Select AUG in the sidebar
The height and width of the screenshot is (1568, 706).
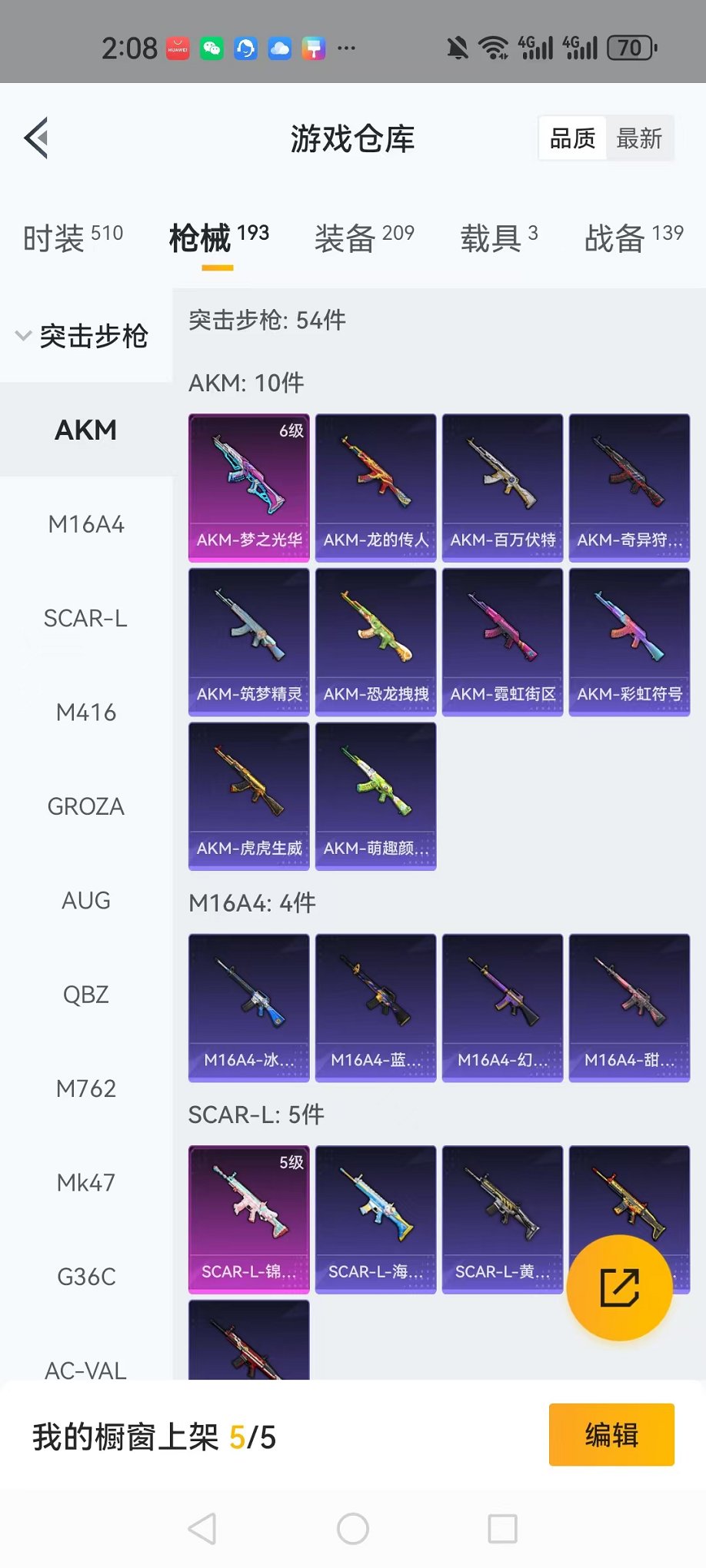(x=85, y=900)
